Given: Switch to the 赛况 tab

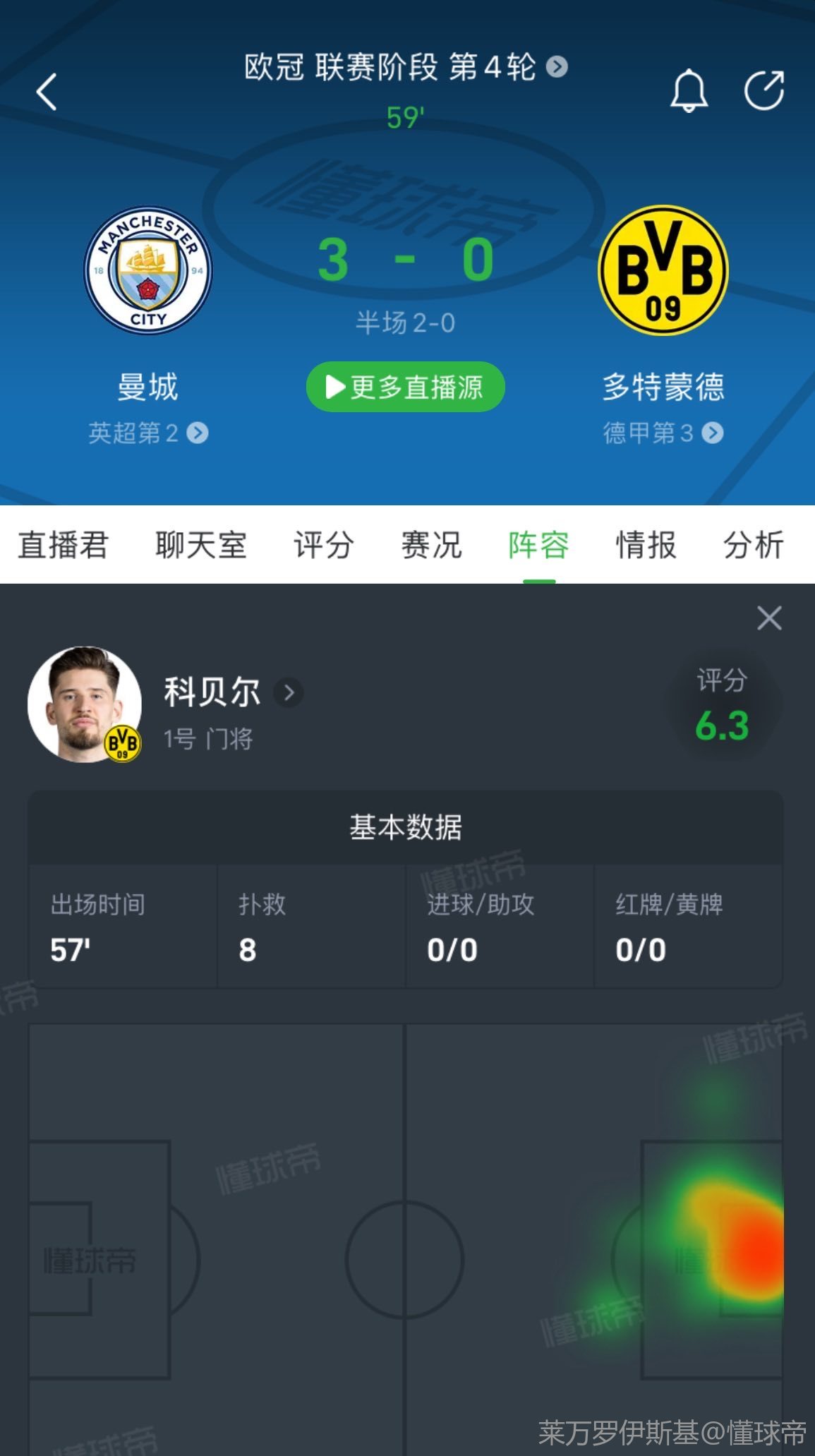Looking at the screenshot, I should click(x=431, y=545).
